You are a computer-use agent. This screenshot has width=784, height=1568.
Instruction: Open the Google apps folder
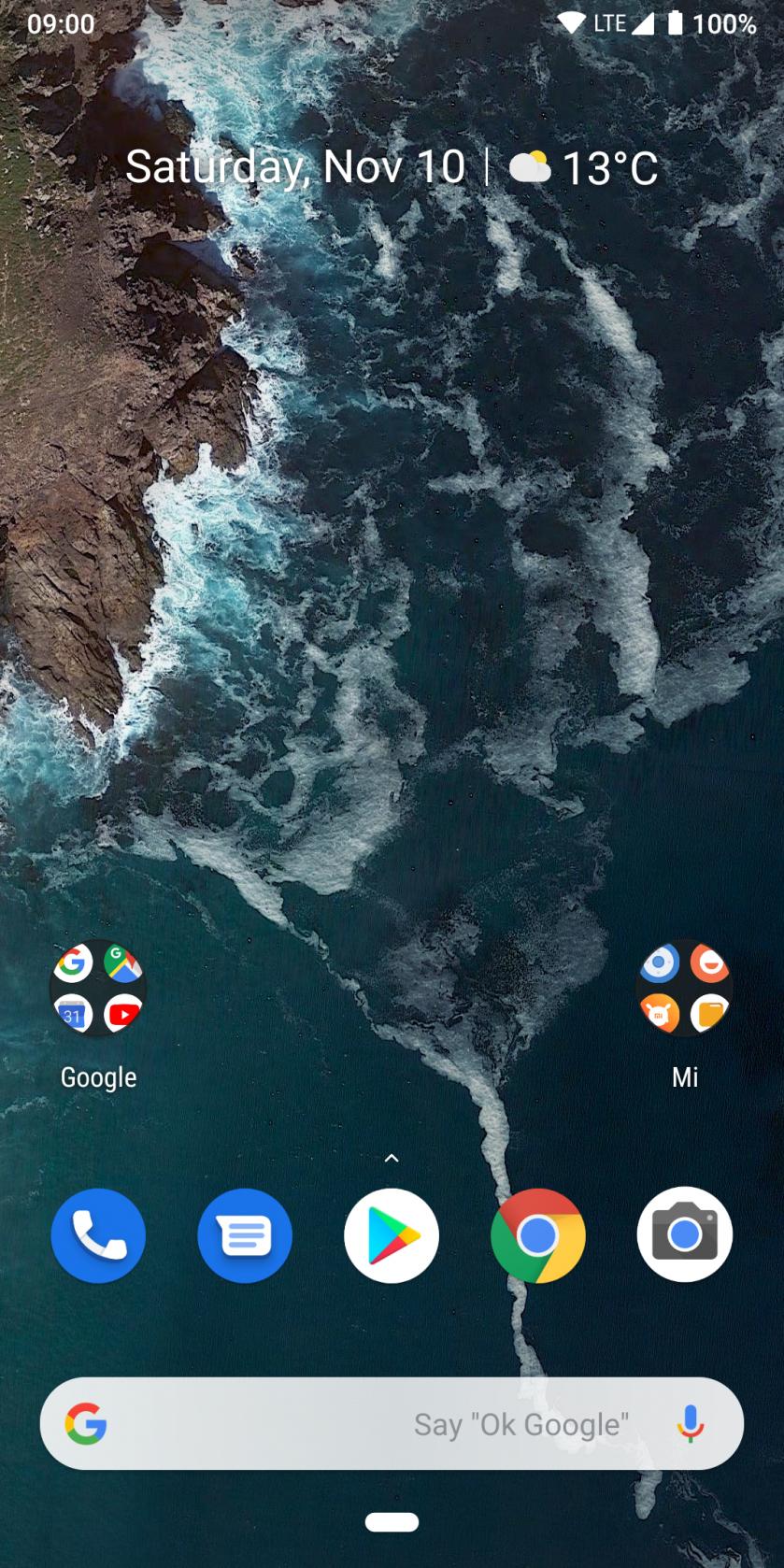click(98, 989)
